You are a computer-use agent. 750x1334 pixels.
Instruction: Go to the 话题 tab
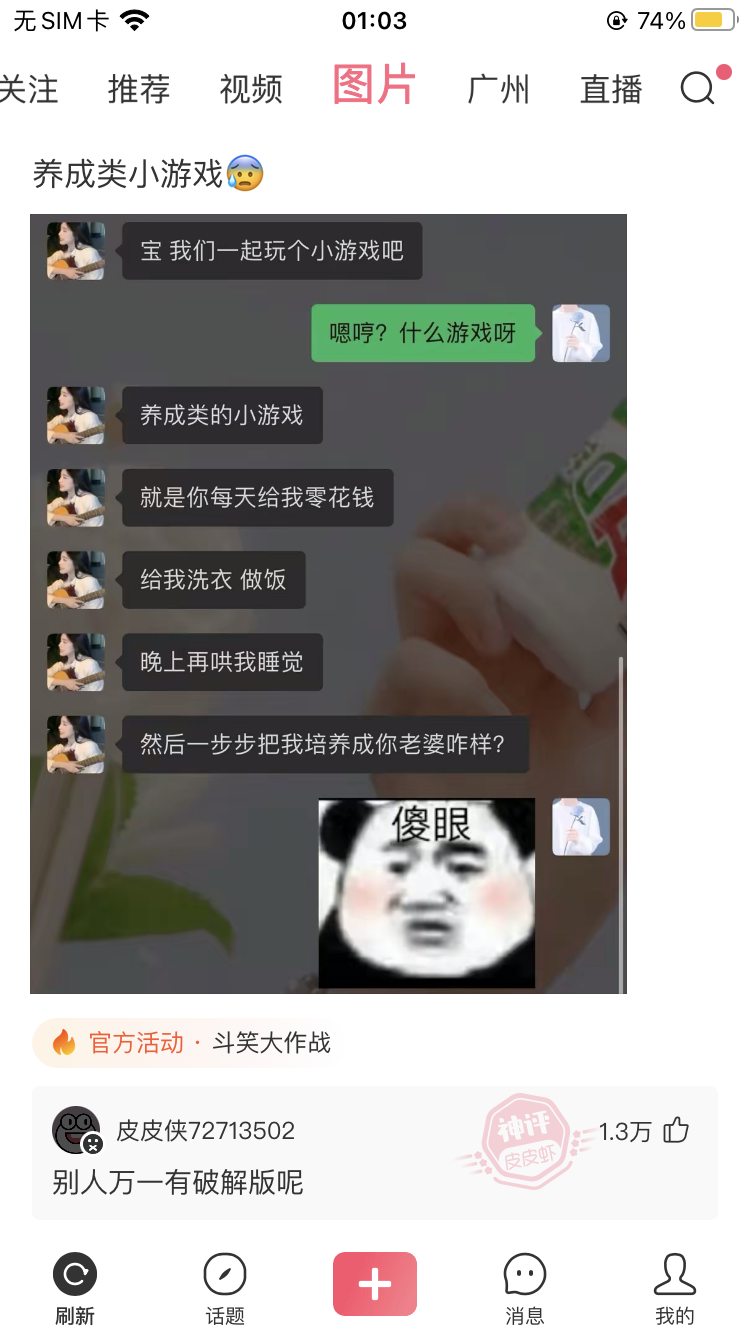(224, 1288)
